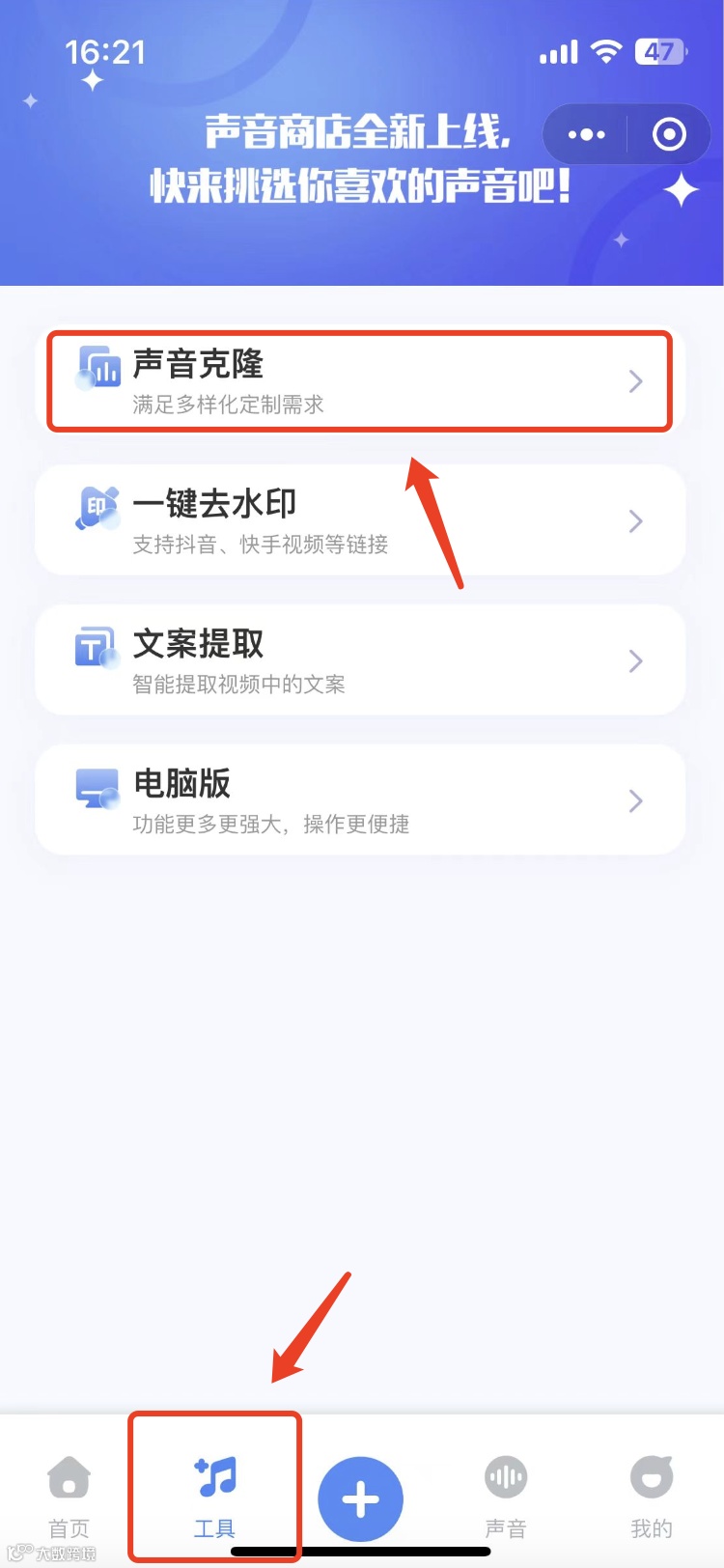Open the 电脑版 disclosure arrow

click(x=634, y=799)
